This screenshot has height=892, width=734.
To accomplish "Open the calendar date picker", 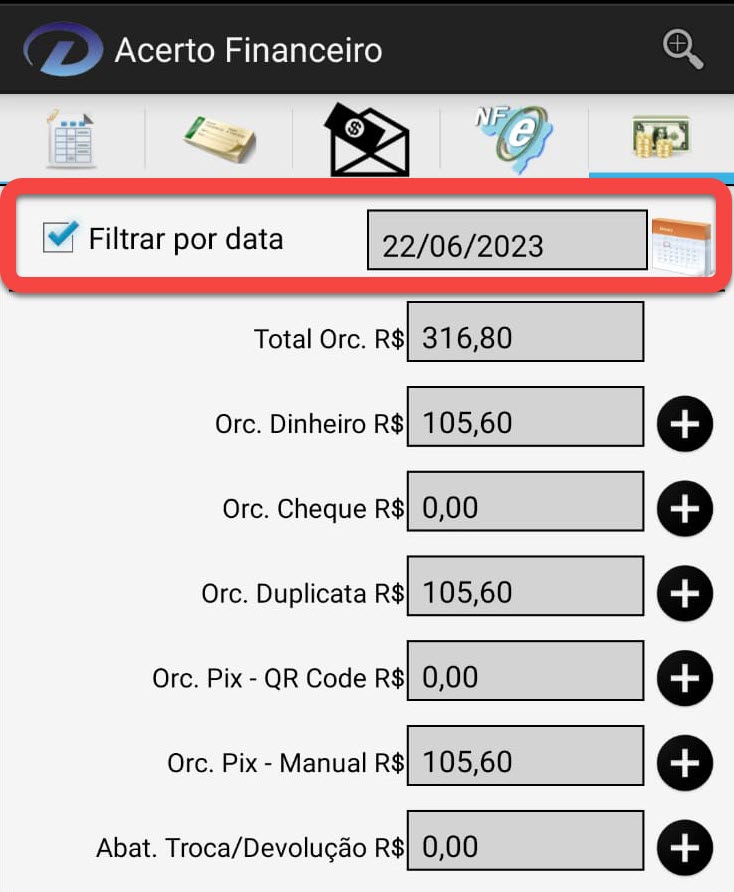I will coord(682,241).
